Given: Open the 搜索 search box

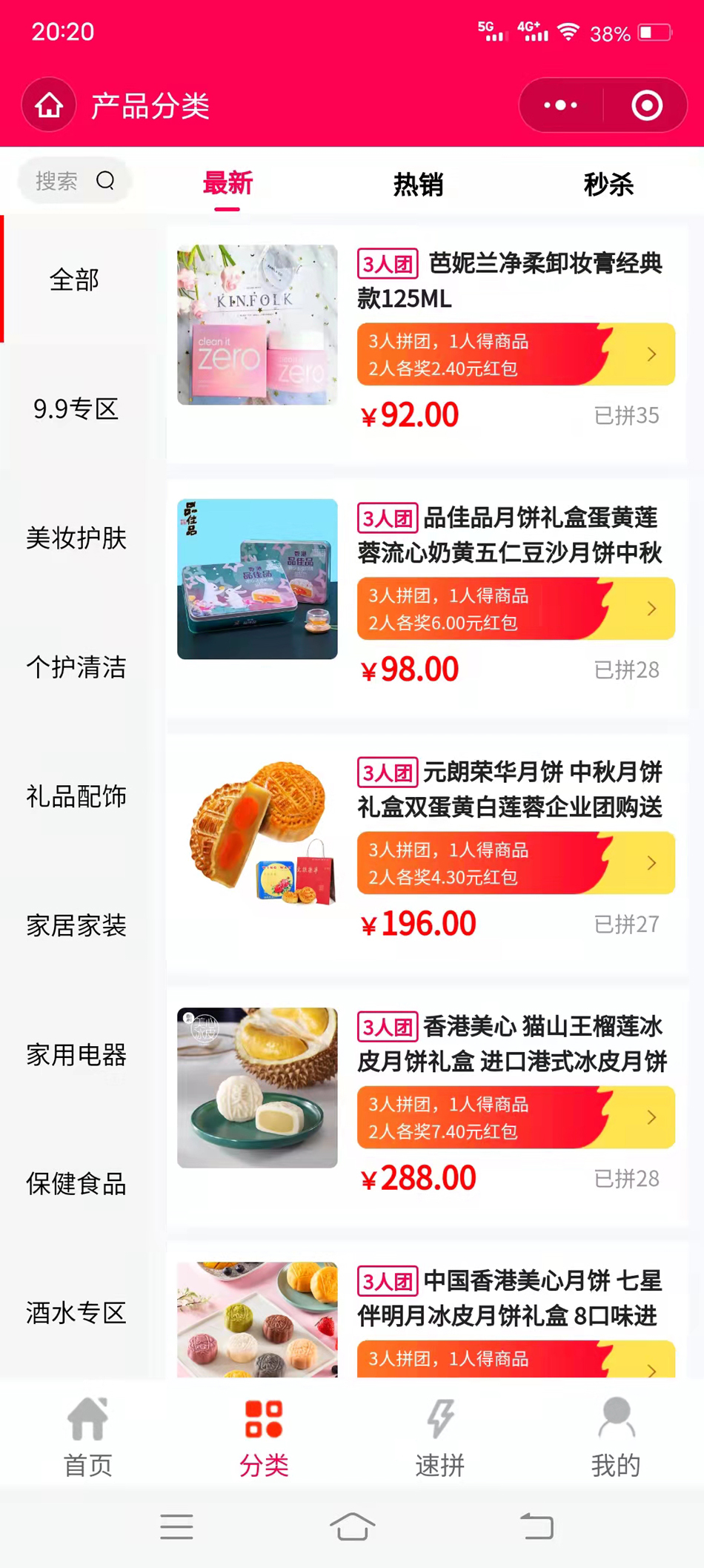Looking at the screenshot, I should (74, 180).
